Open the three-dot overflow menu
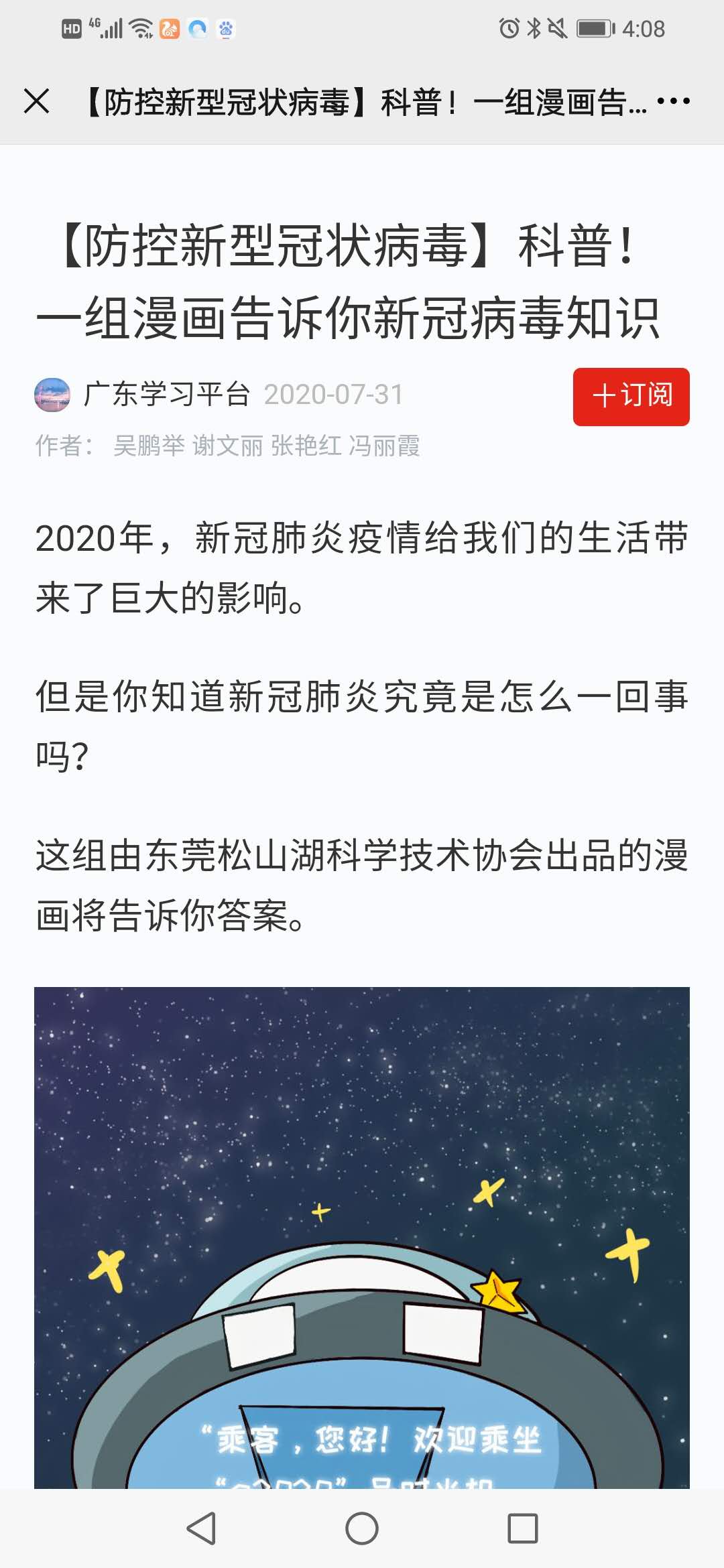The image size is (724, 1568). (x=672, y=102)
